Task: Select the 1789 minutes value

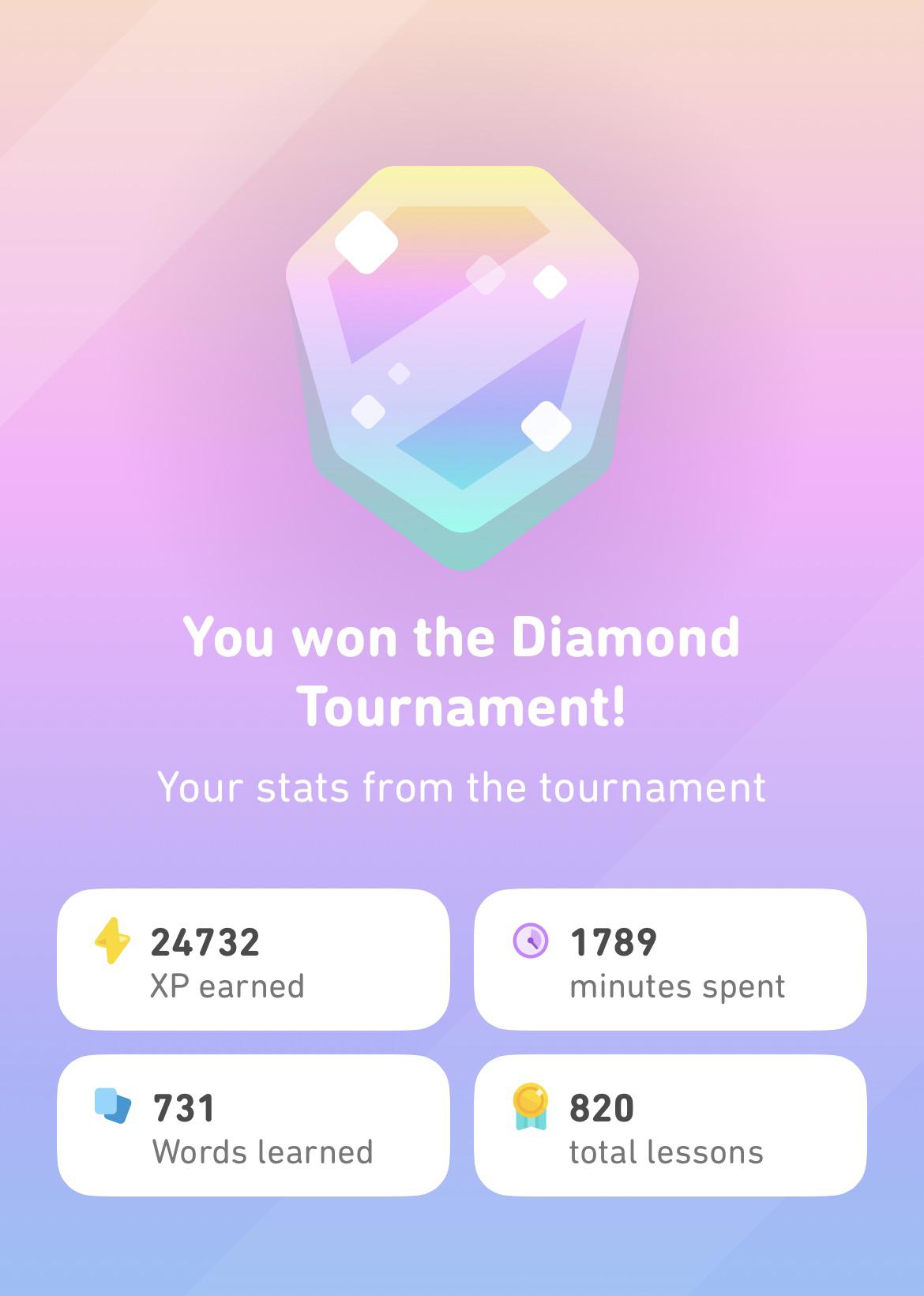Action: [614, 941]
